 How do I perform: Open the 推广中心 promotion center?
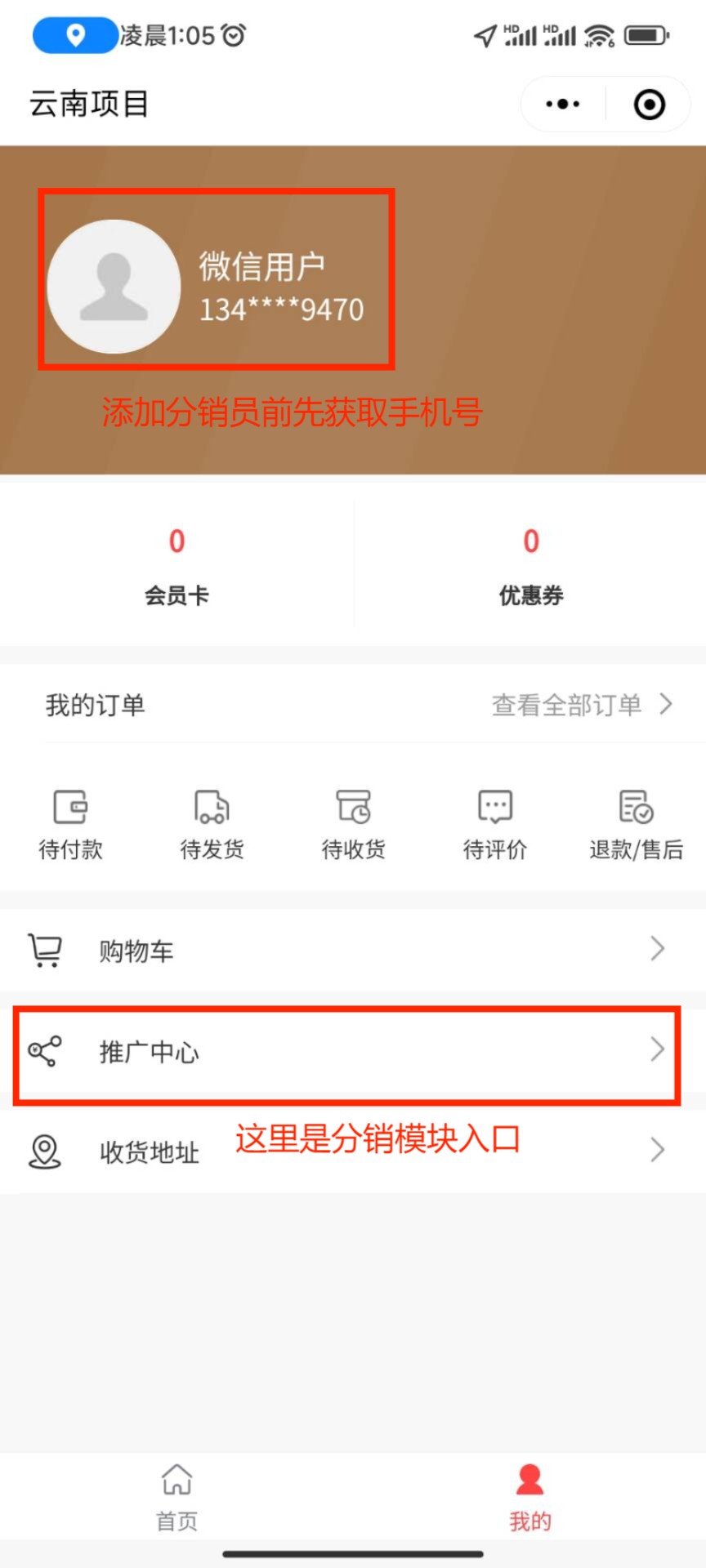pos(353,1050)
